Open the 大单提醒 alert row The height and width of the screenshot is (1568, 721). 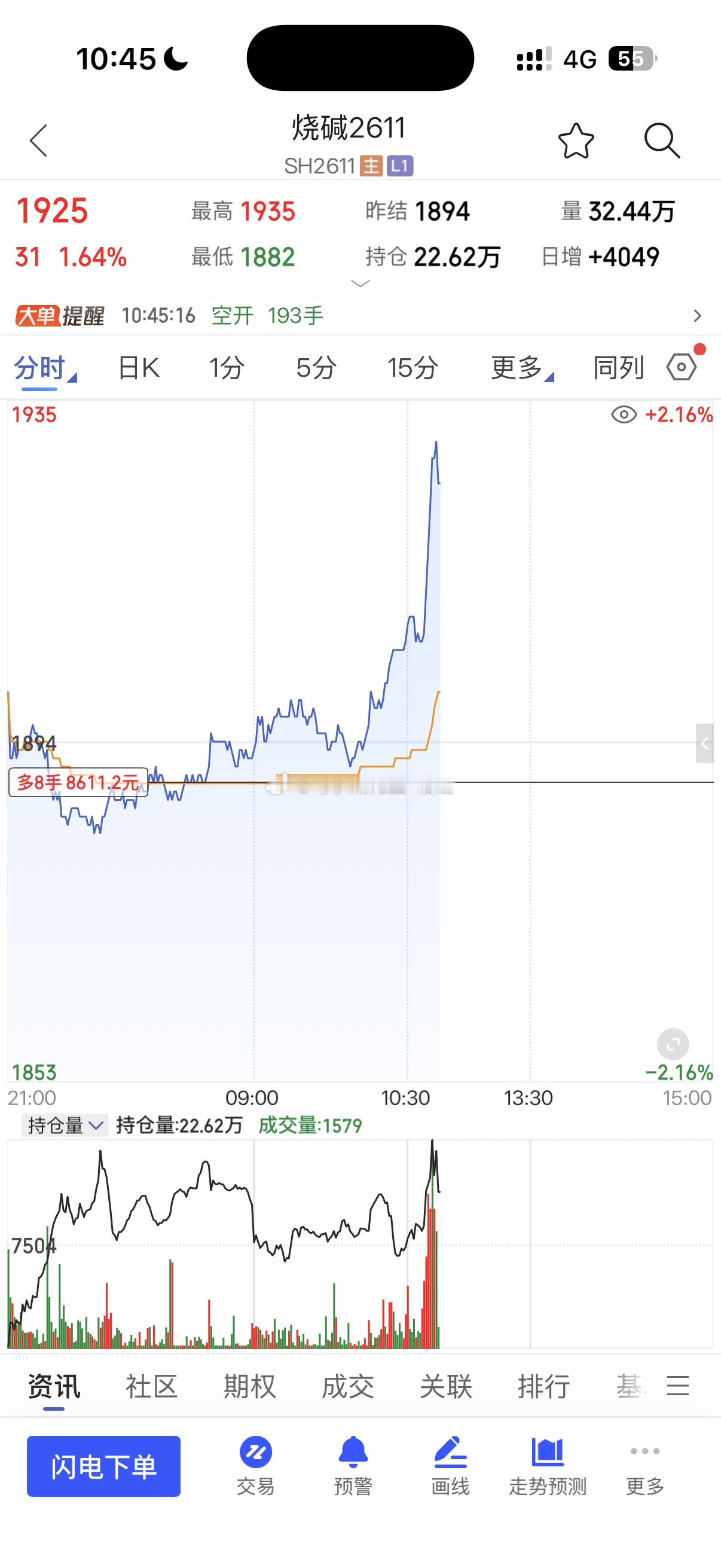(x=360, y=315)
